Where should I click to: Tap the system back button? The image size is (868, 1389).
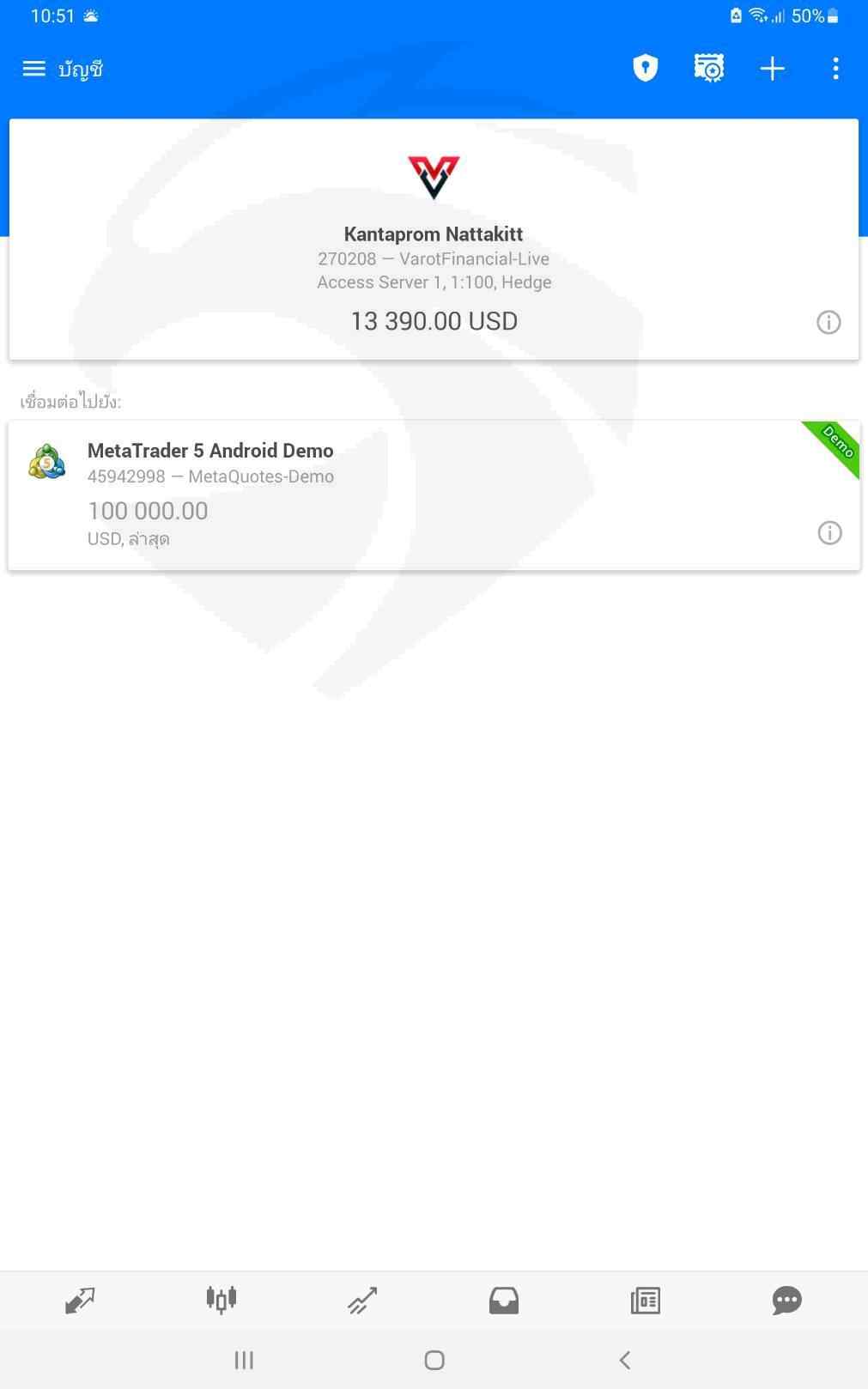coord(625,1360)
